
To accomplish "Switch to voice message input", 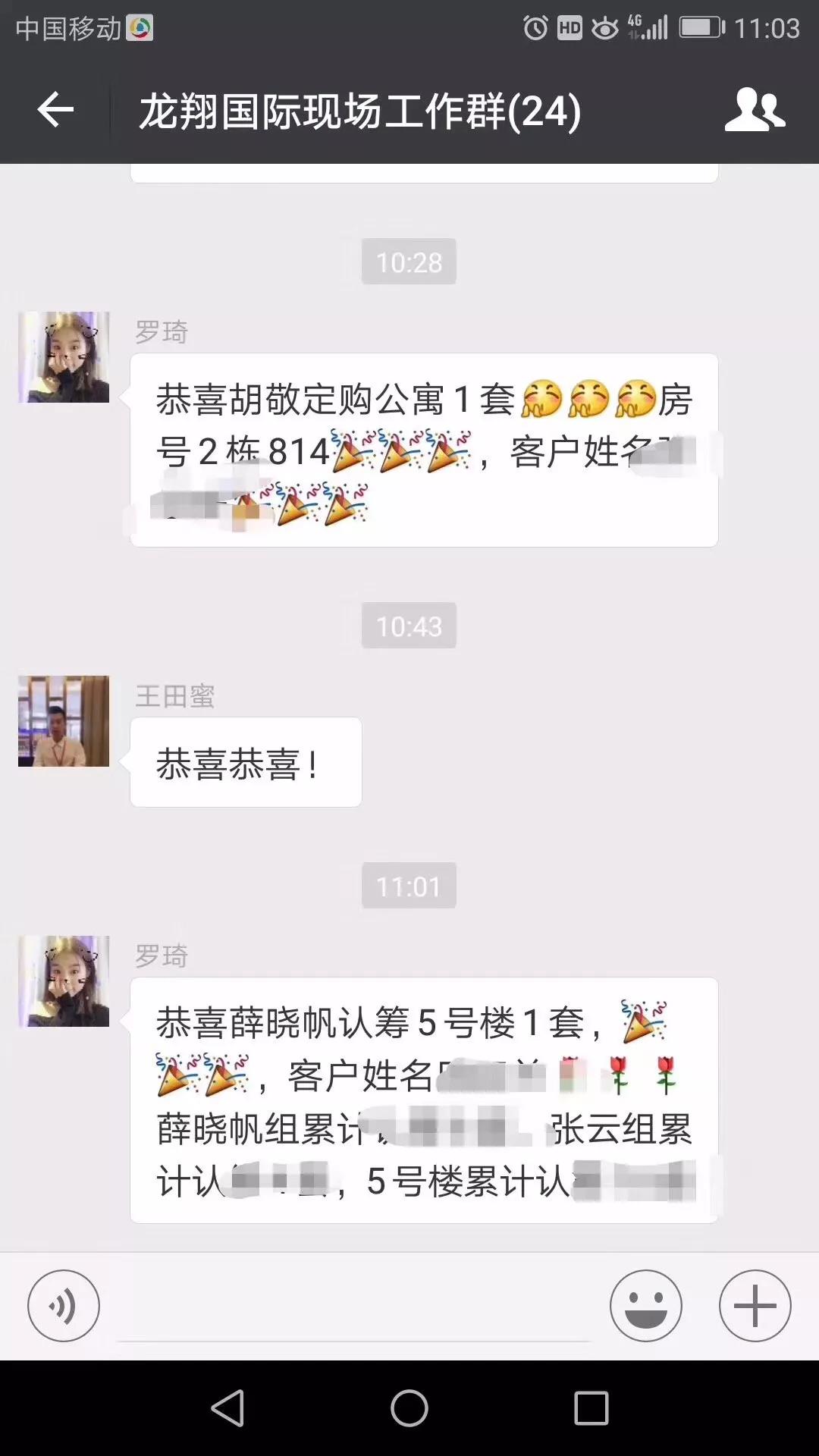I will point(64,1306).
